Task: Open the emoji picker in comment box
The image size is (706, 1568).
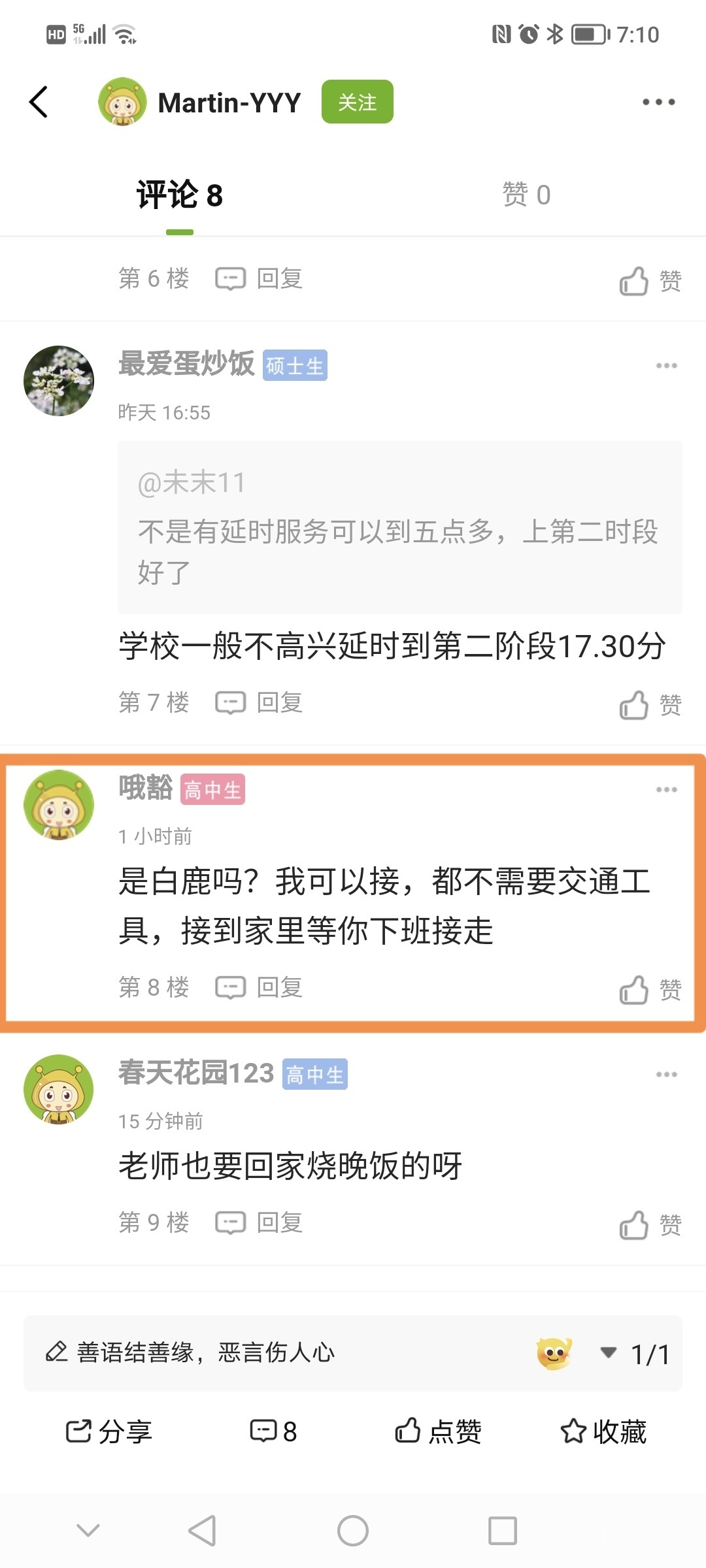Action: tap(554, 1353)
